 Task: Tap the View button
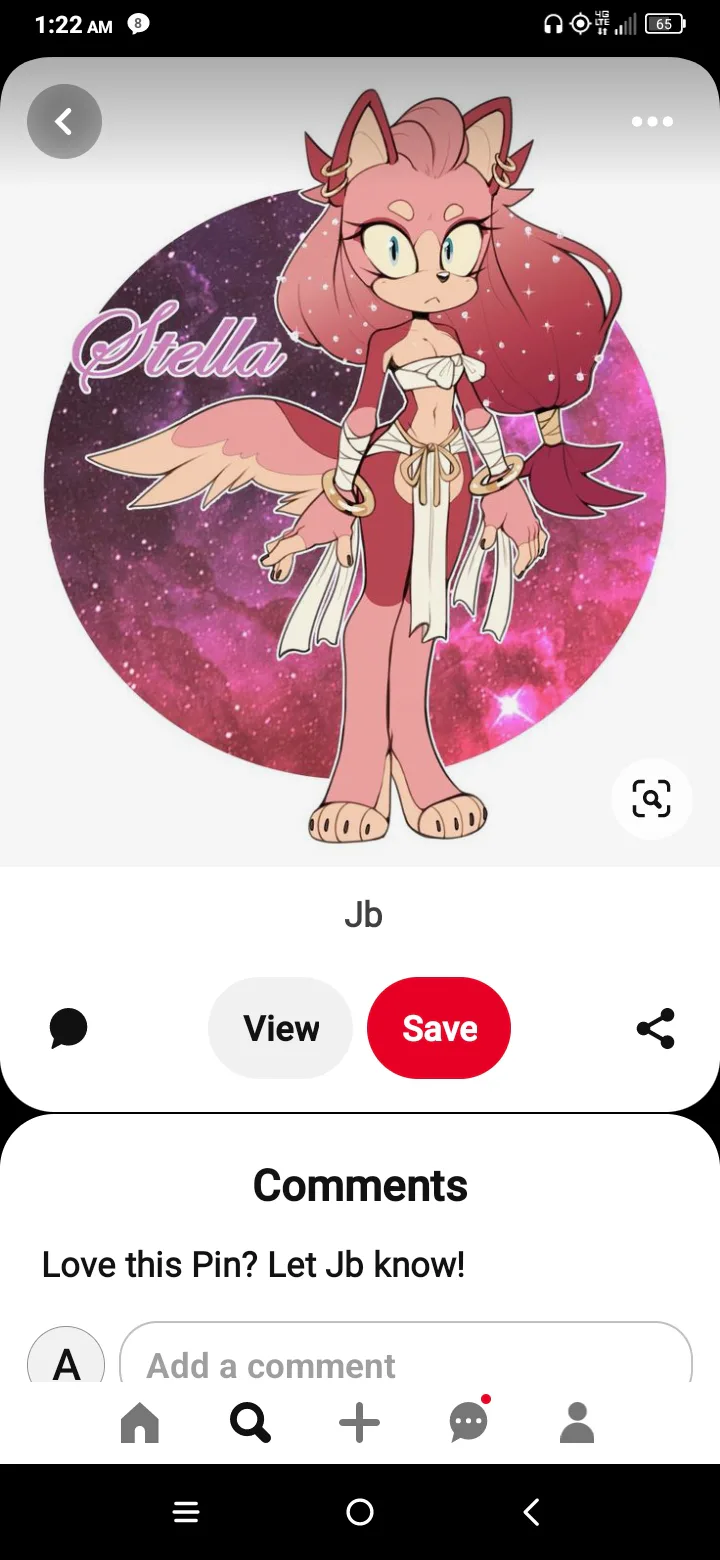tap(281, 1028)
